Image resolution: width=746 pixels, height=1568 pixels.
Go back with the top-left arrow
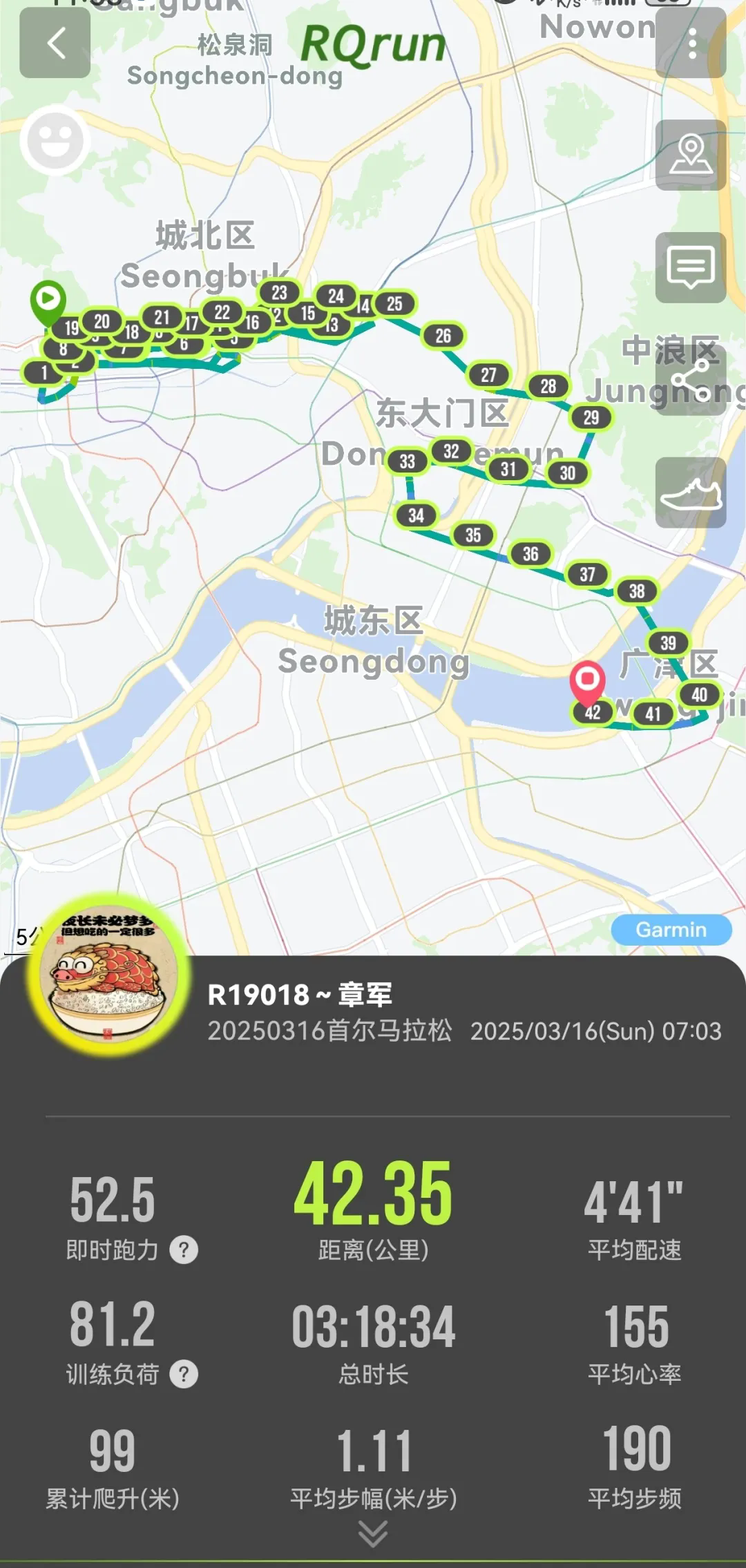pyautogui.click(x=55, y=44)
